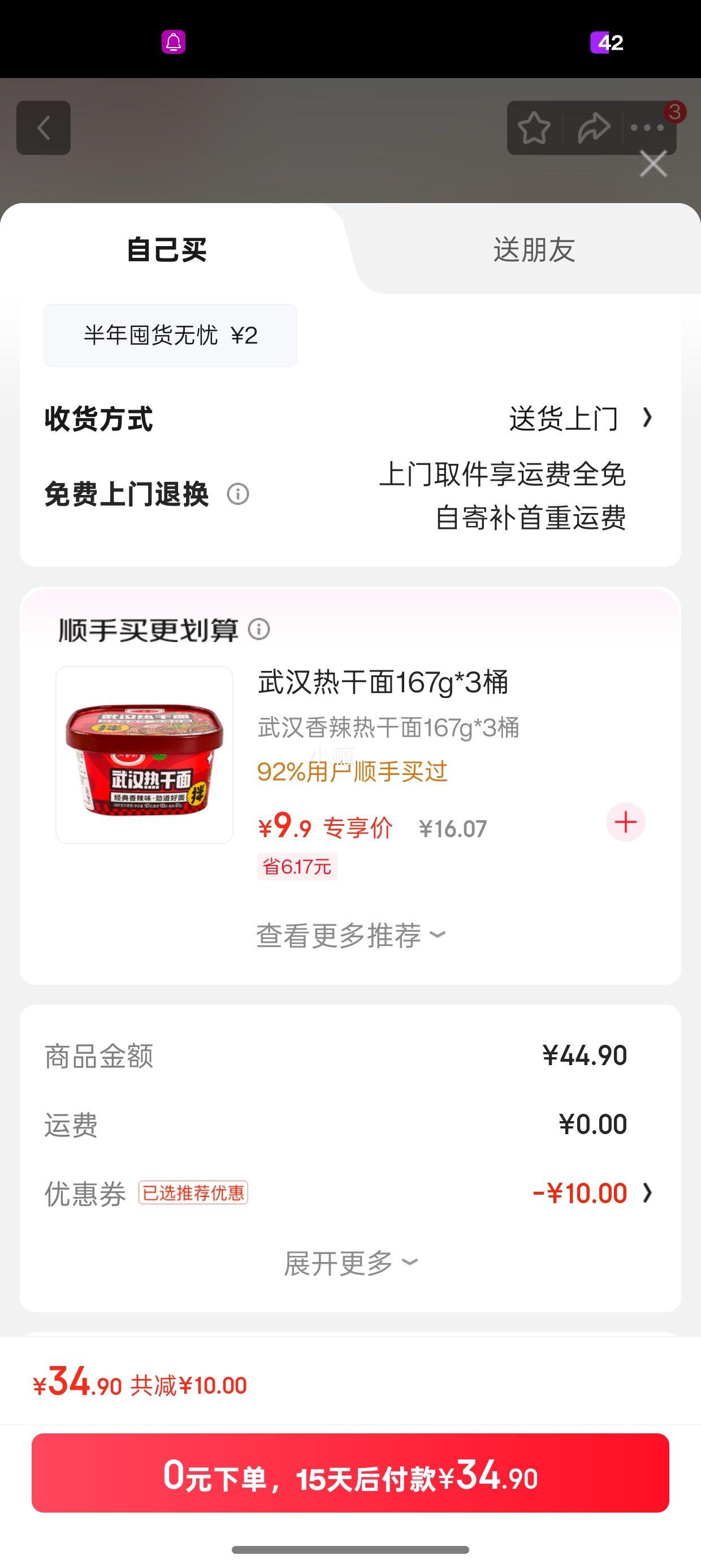The image size is (701, 1568).
Task: Select the 自己买 tab
Action: point(167,249)
